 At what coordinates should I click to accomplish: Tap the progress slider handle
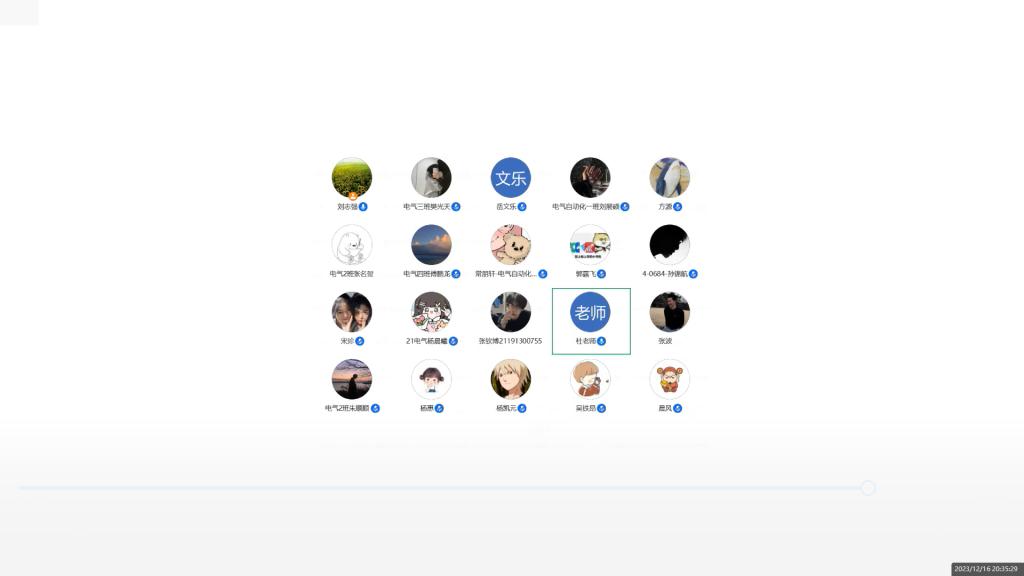click(x=868, y=488)
